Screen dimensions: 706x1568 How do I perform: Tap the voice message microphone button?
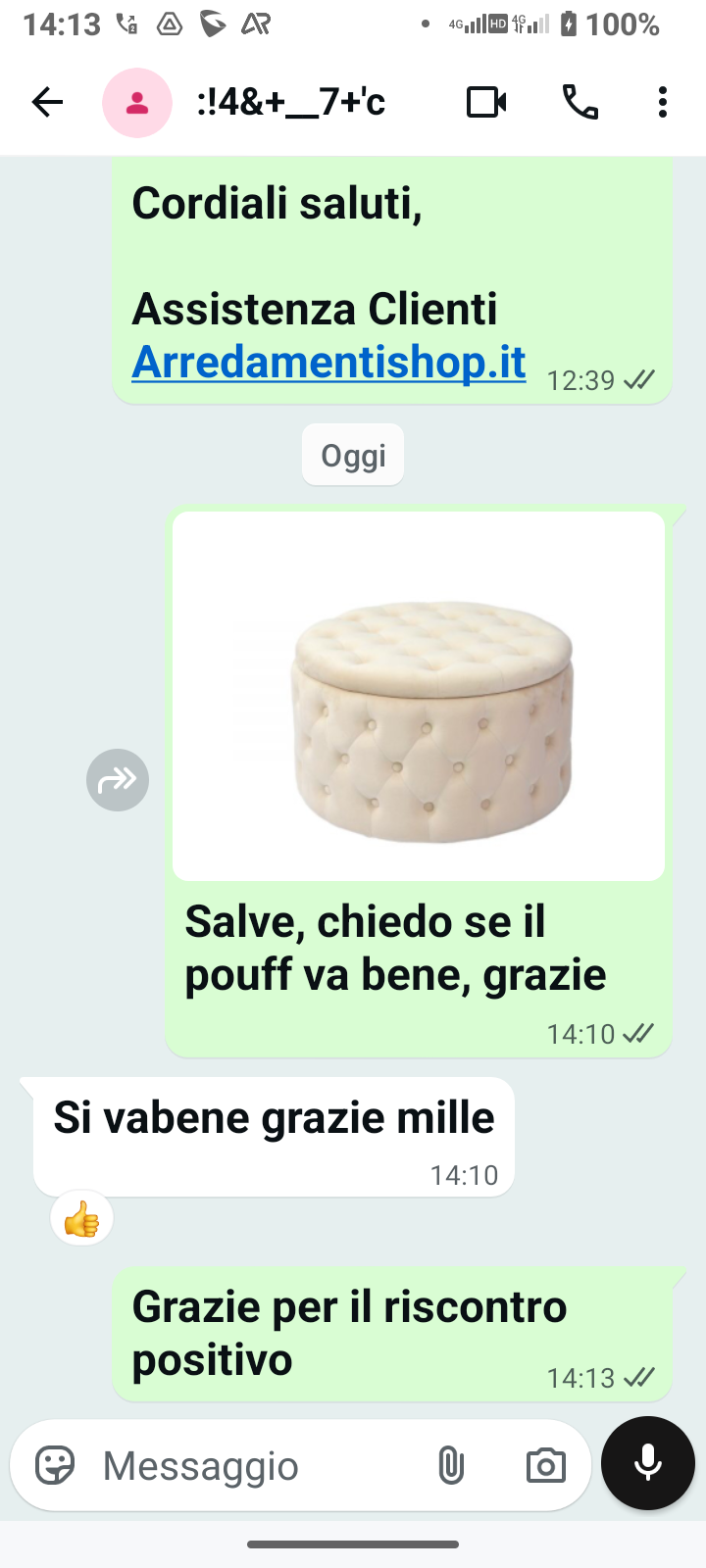pos(648,1463)
